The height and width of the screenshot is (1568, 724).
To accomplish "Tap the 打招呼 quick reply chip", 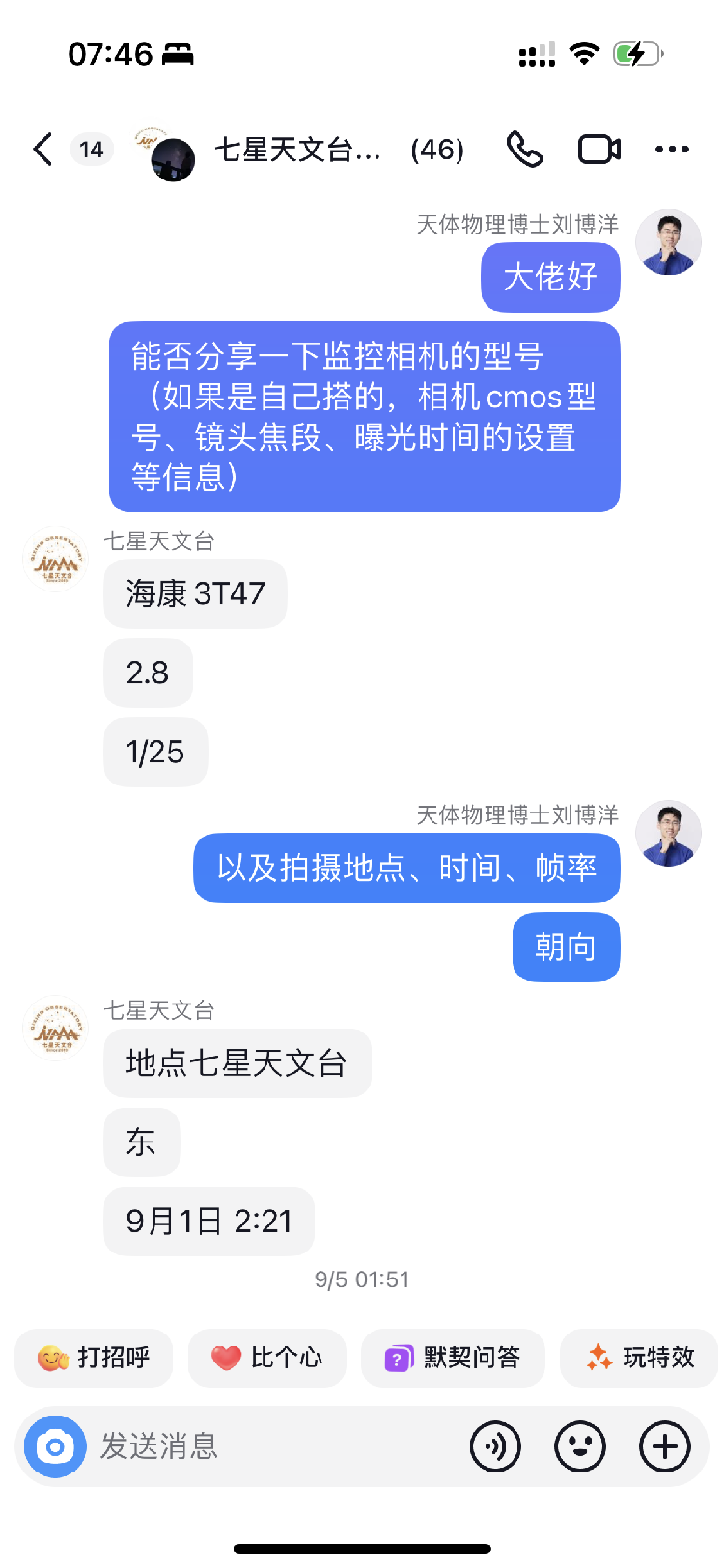I will pyautogui.click(x=94, y=1358).
